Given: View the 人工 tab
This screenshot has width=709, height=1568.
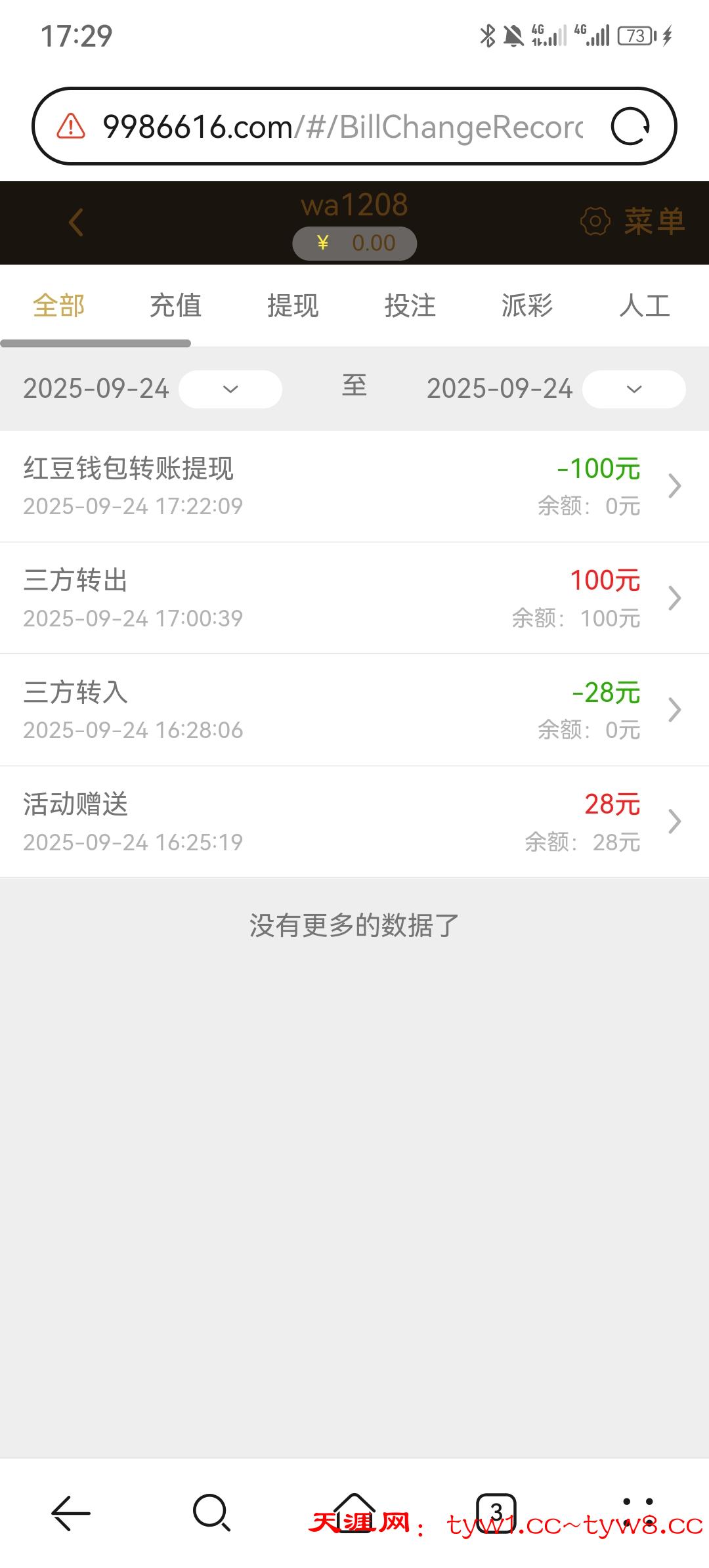Looking at the screenshot, I should (644, 306).
